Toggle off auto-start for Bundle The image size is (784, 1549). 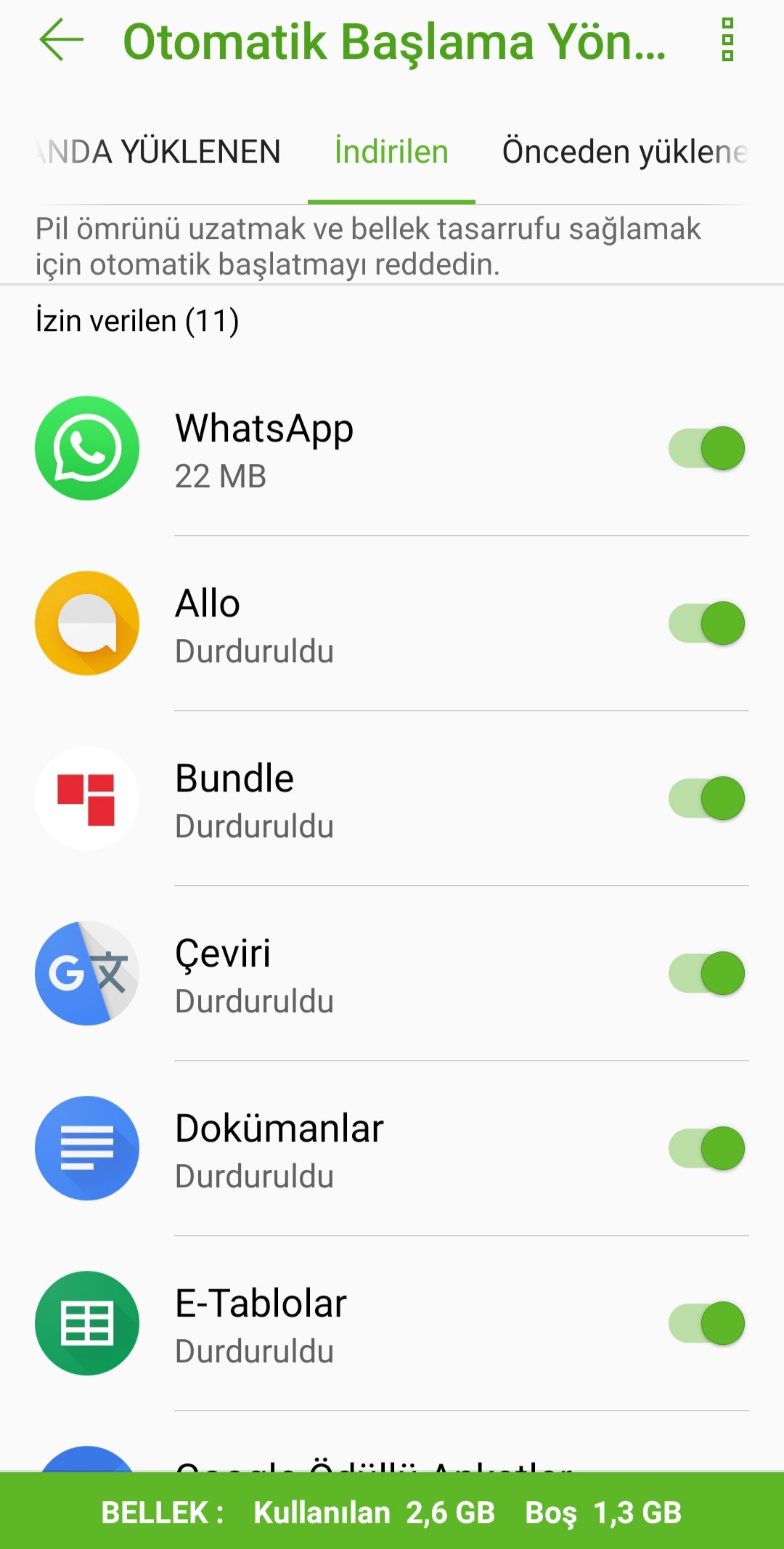pos(707,798)
